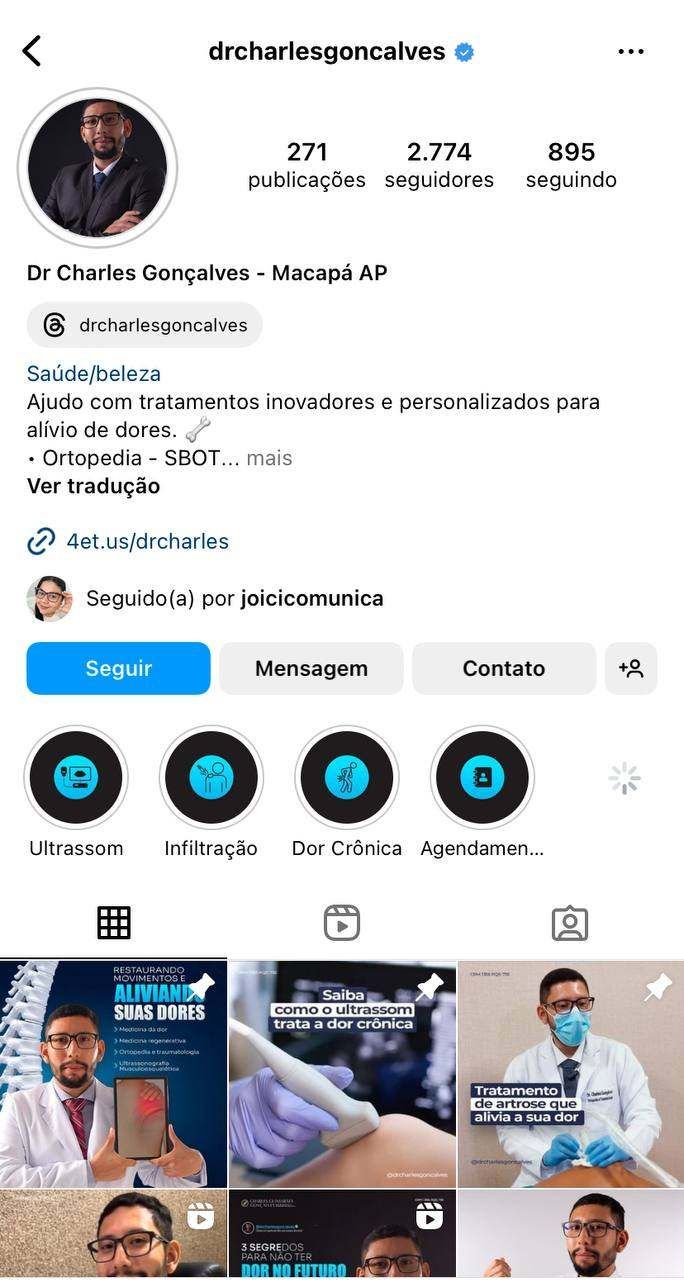Open the Threads drcharlesgoncalves chip

[x=145, y=325]
